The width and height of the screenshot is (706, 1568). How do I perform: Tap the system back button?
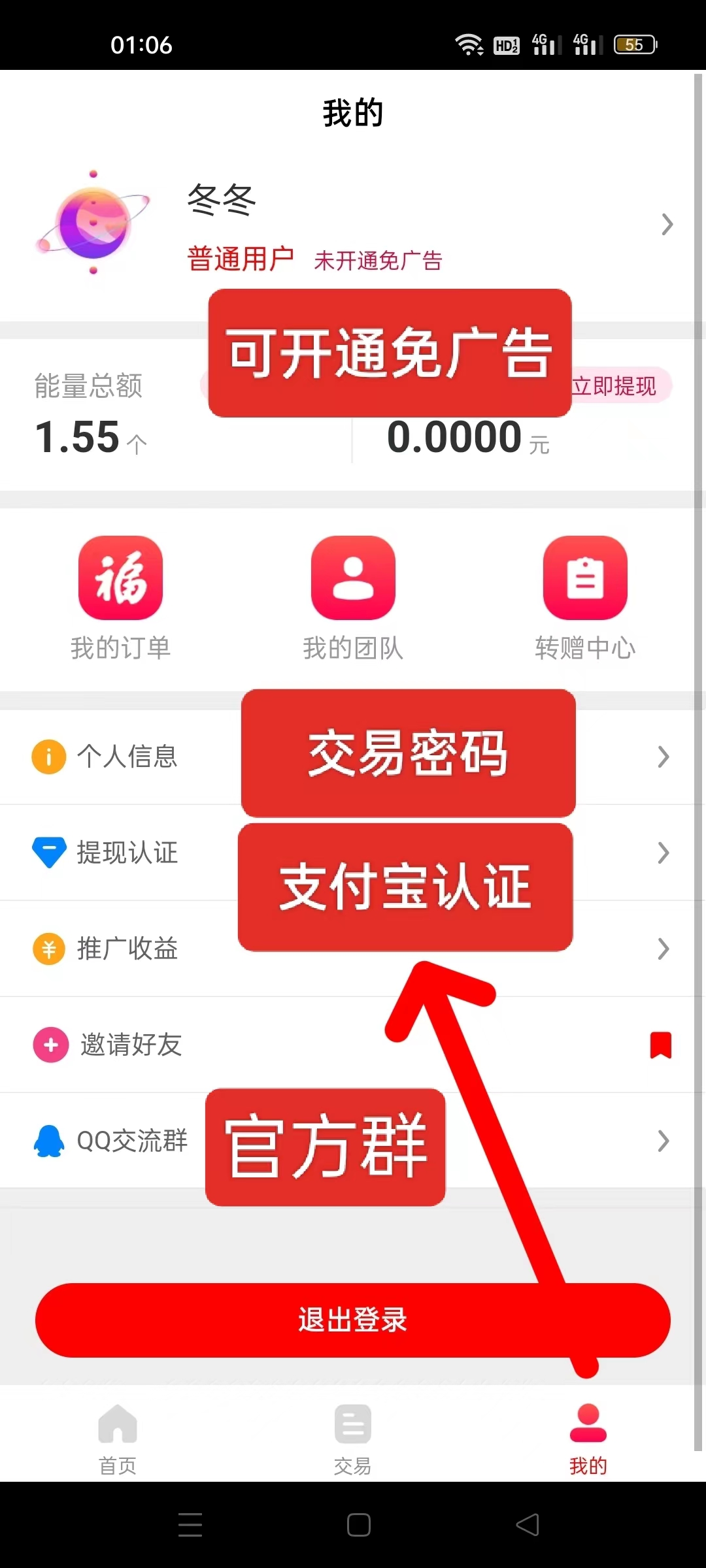coord(528,1525)
